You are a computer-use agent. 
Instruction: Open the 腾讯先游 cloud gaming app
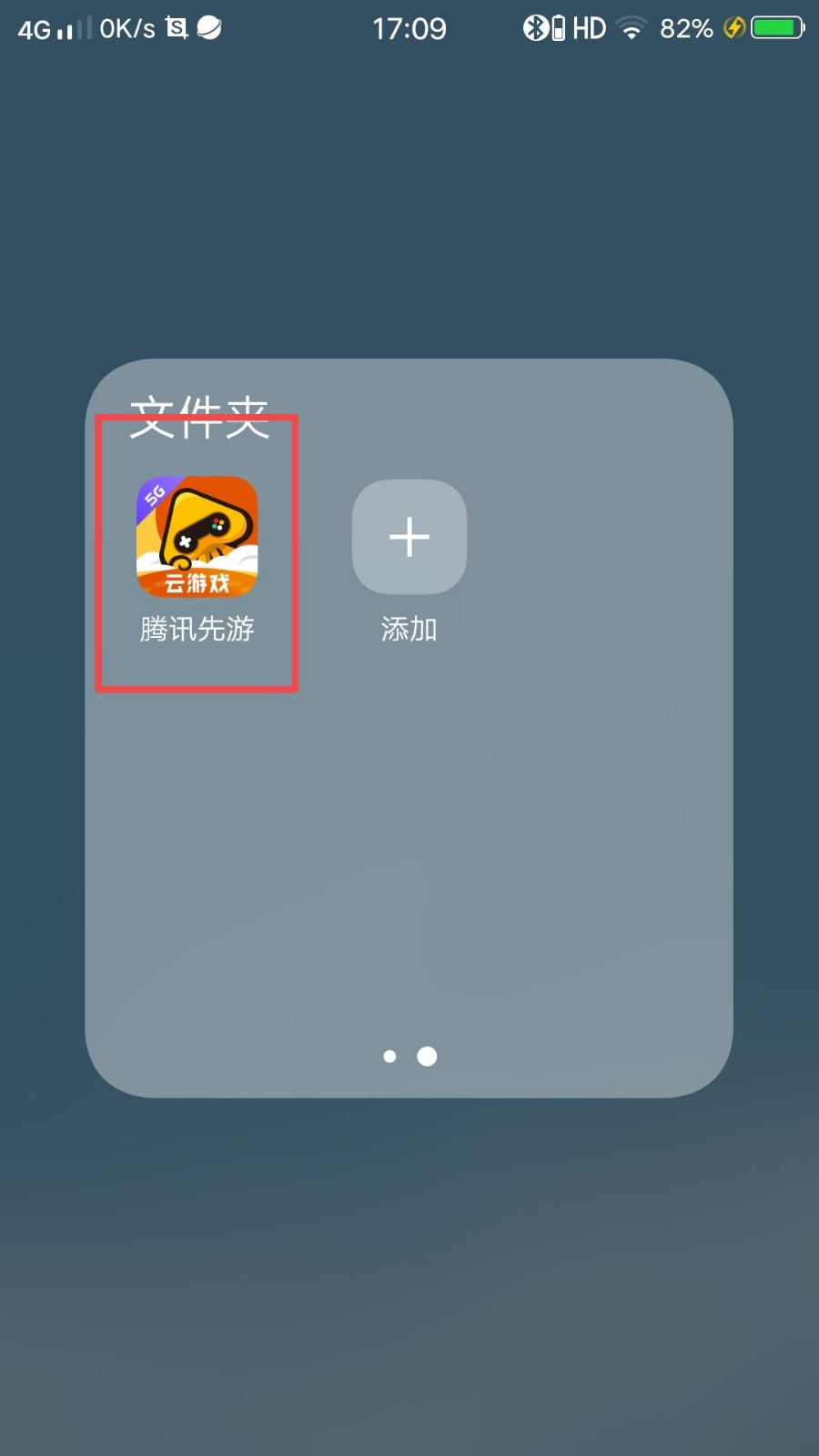(195, 537)
